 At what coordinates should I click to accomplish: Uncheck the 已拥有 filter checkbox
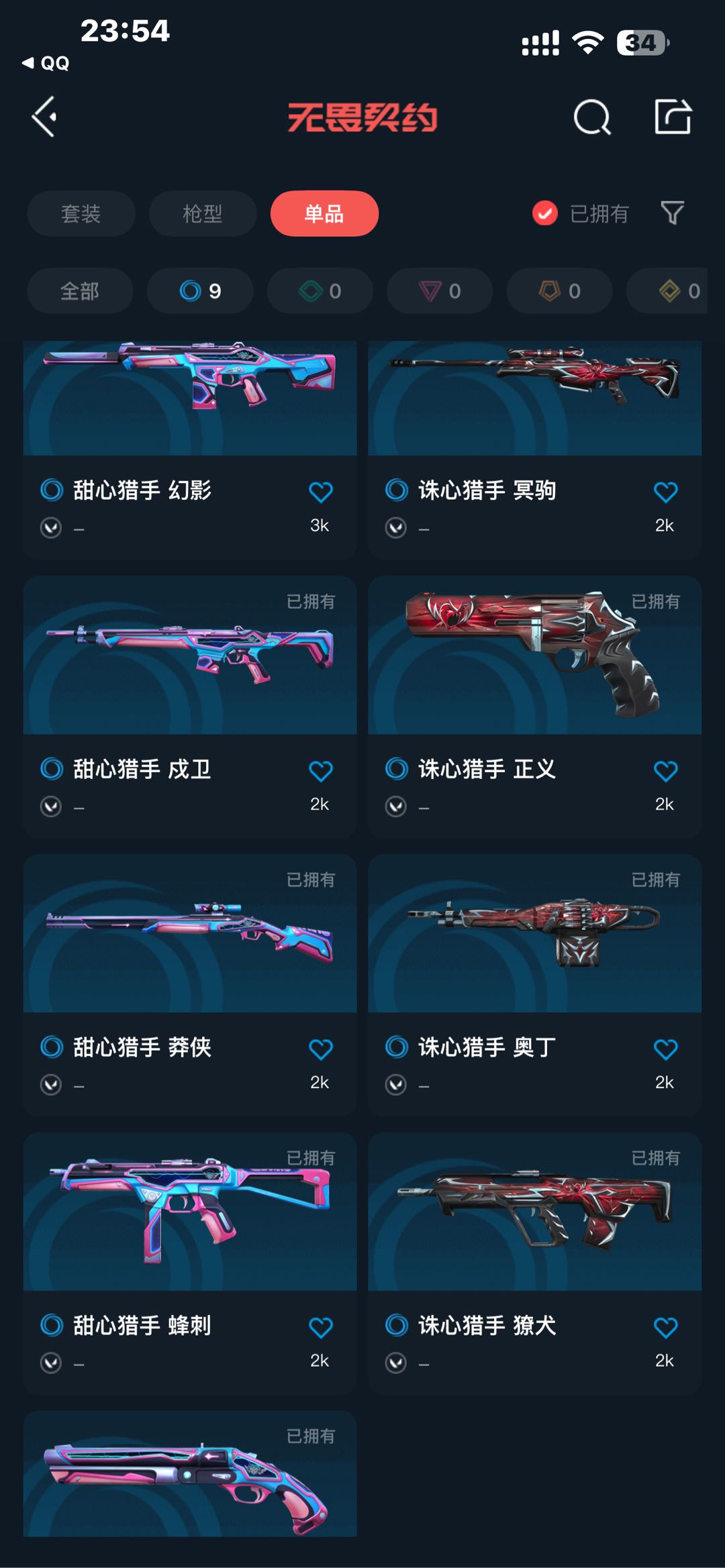545,213
